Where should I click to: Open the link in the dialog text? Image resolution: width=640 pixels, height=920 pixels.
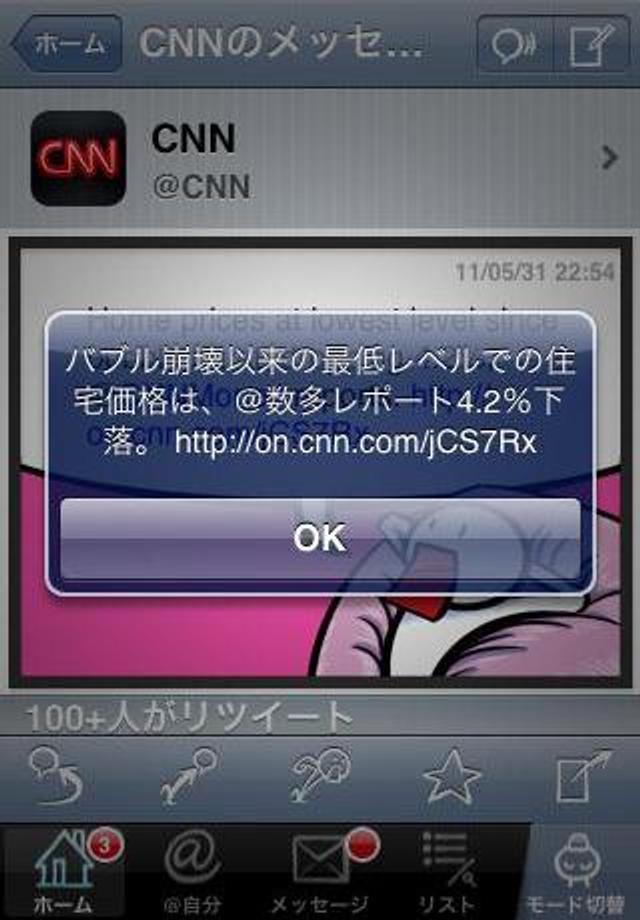click(x=356, y=442)
